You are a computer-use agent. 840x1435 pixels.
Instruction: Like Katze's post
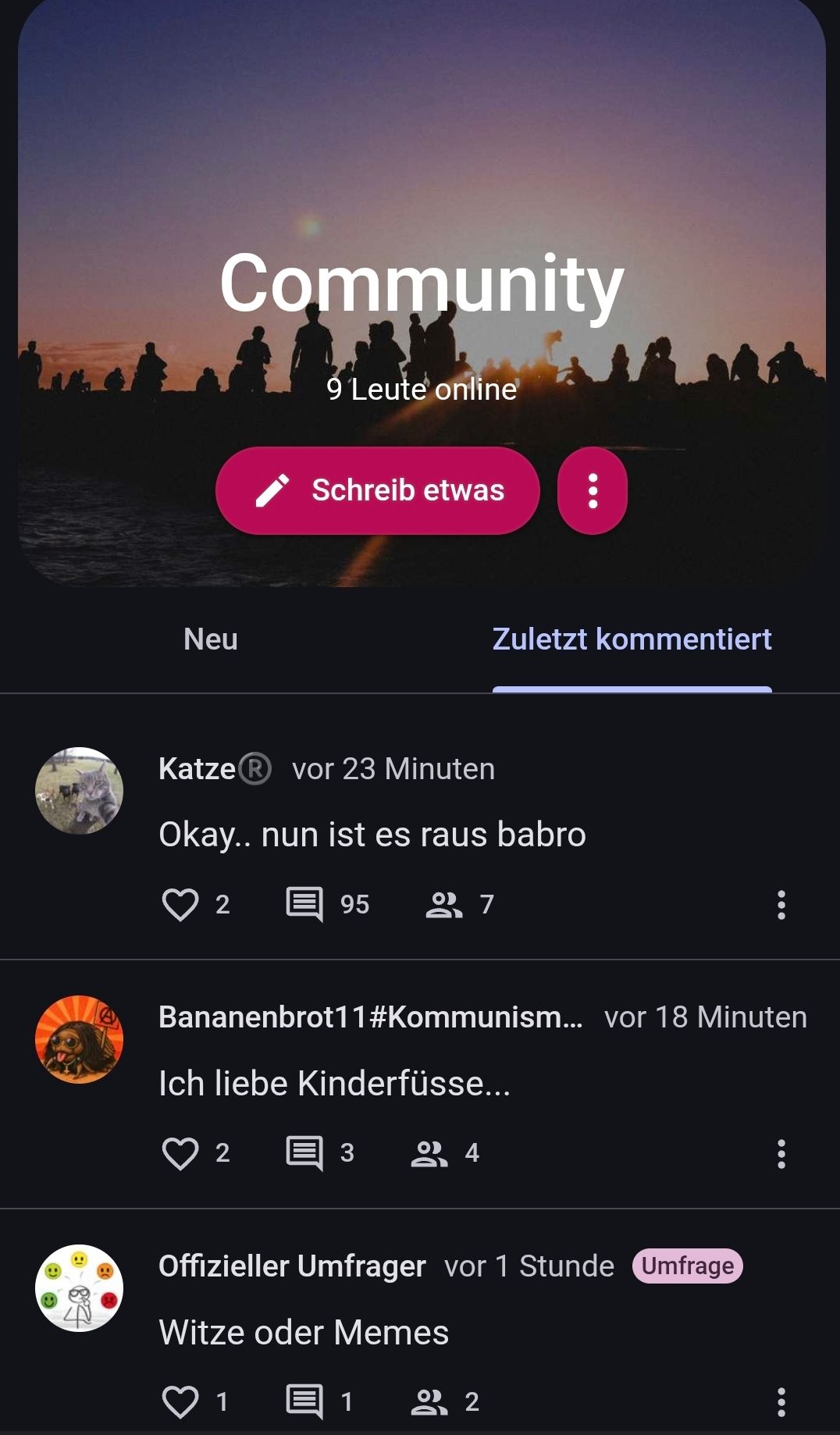pos(180,905)
